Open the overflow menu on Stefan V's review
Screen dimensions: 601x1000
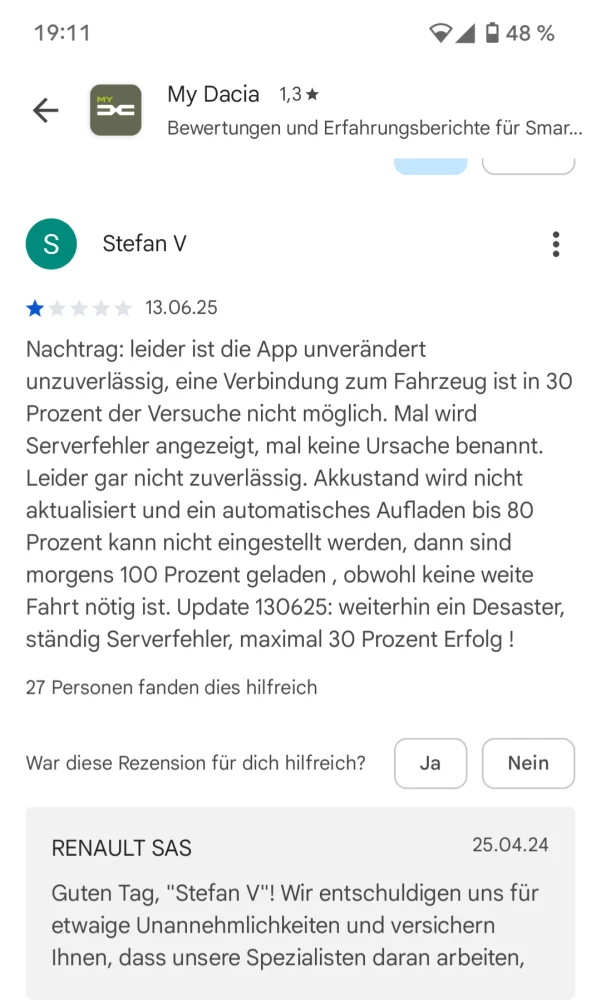point(555,244)
